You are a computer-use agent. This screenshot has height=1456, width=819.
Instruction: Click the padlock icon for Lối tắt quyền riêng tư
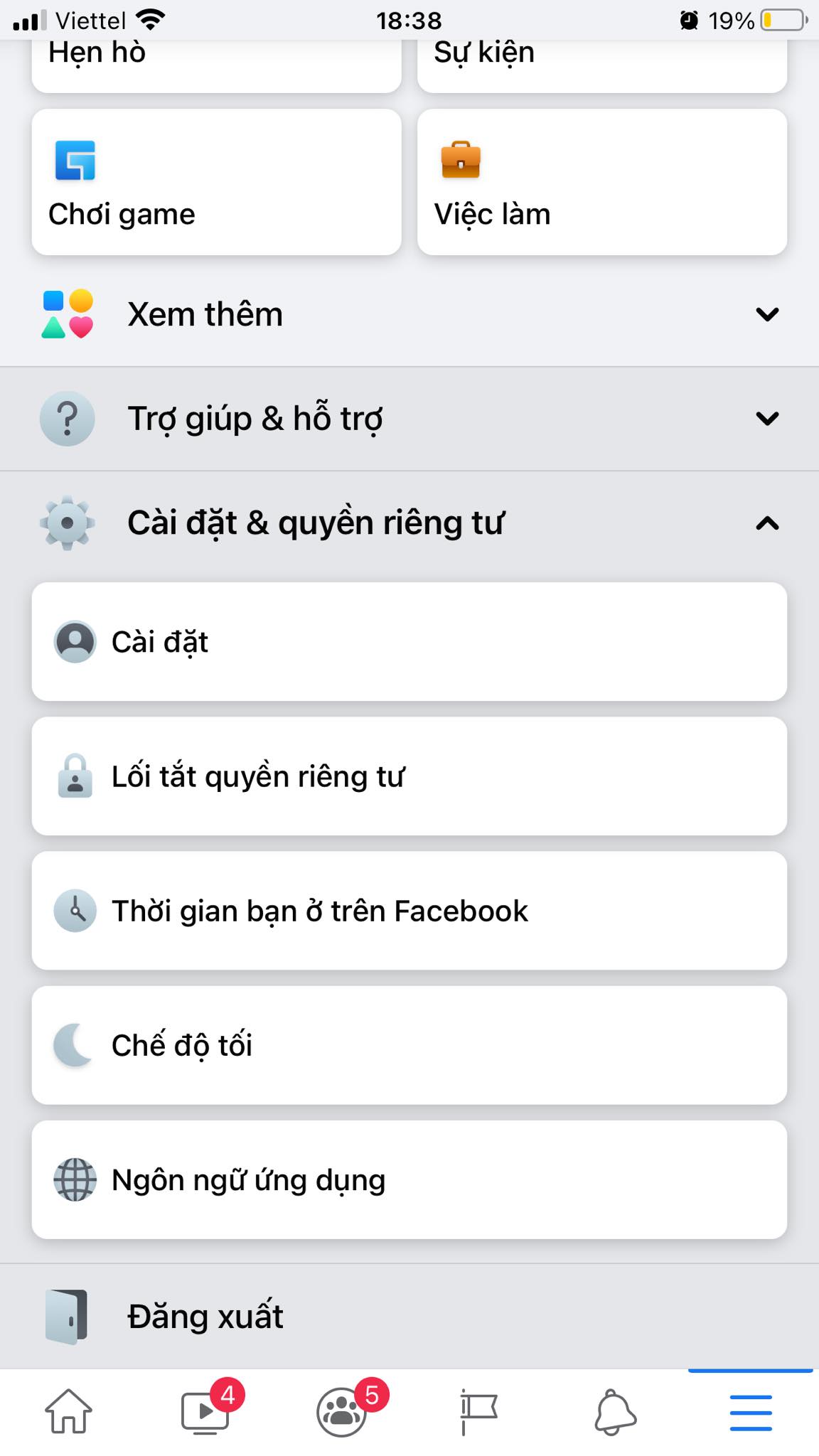tap(74, 776)
